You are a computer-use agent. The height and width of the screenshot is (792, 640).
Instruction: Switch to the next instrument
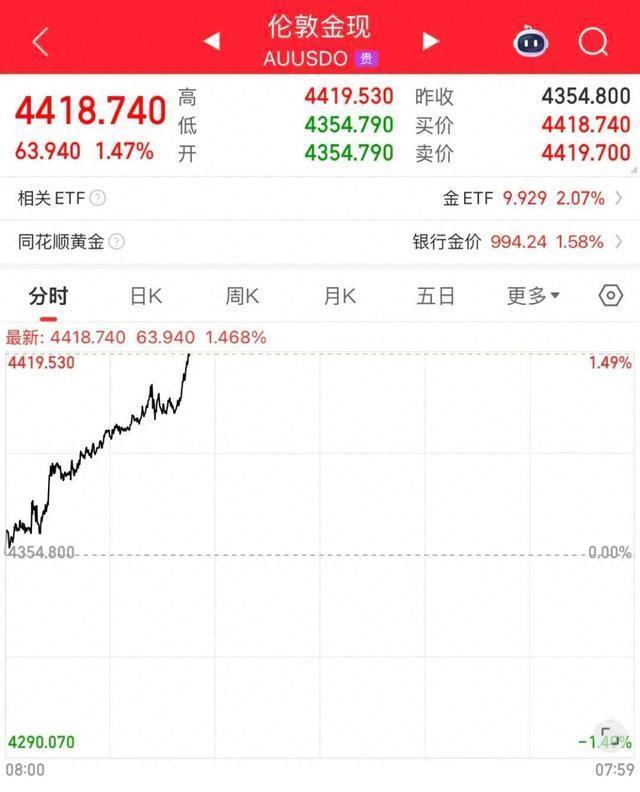point(431,41)
